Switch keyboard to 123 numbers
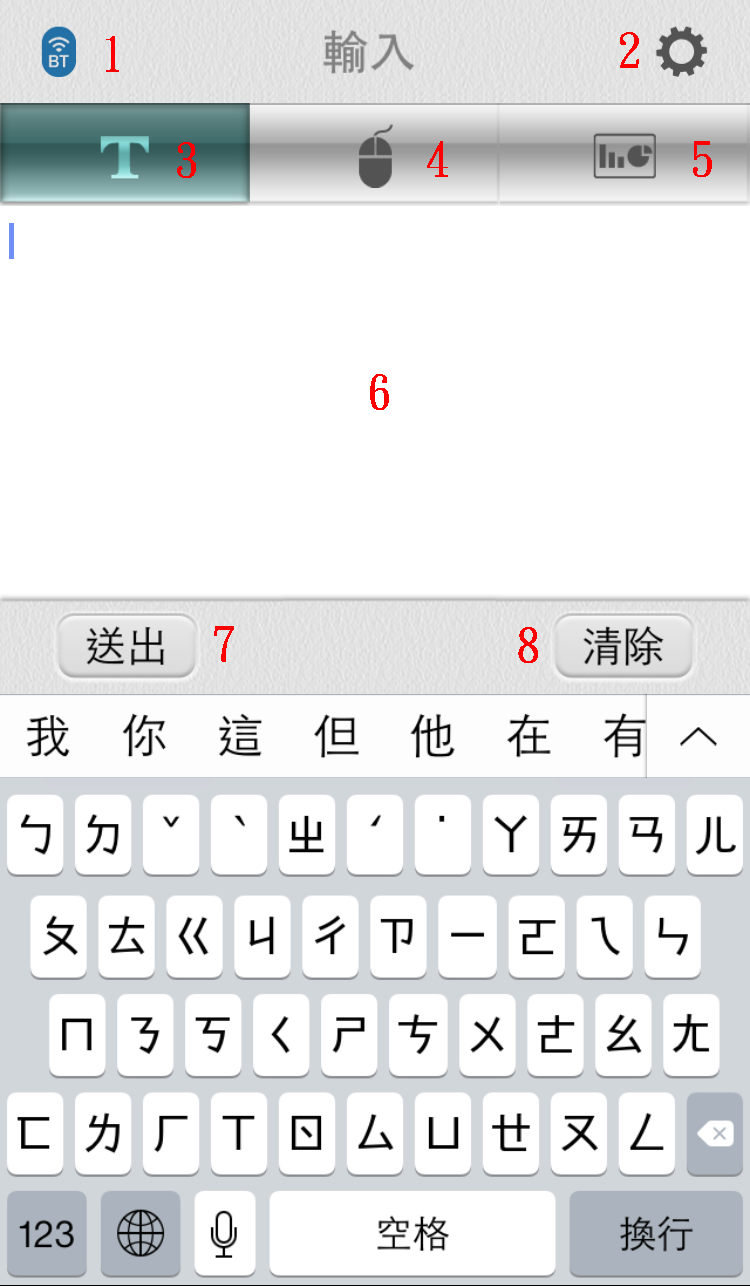Viewport: 750px width, 1286px height. [47, 1233]
